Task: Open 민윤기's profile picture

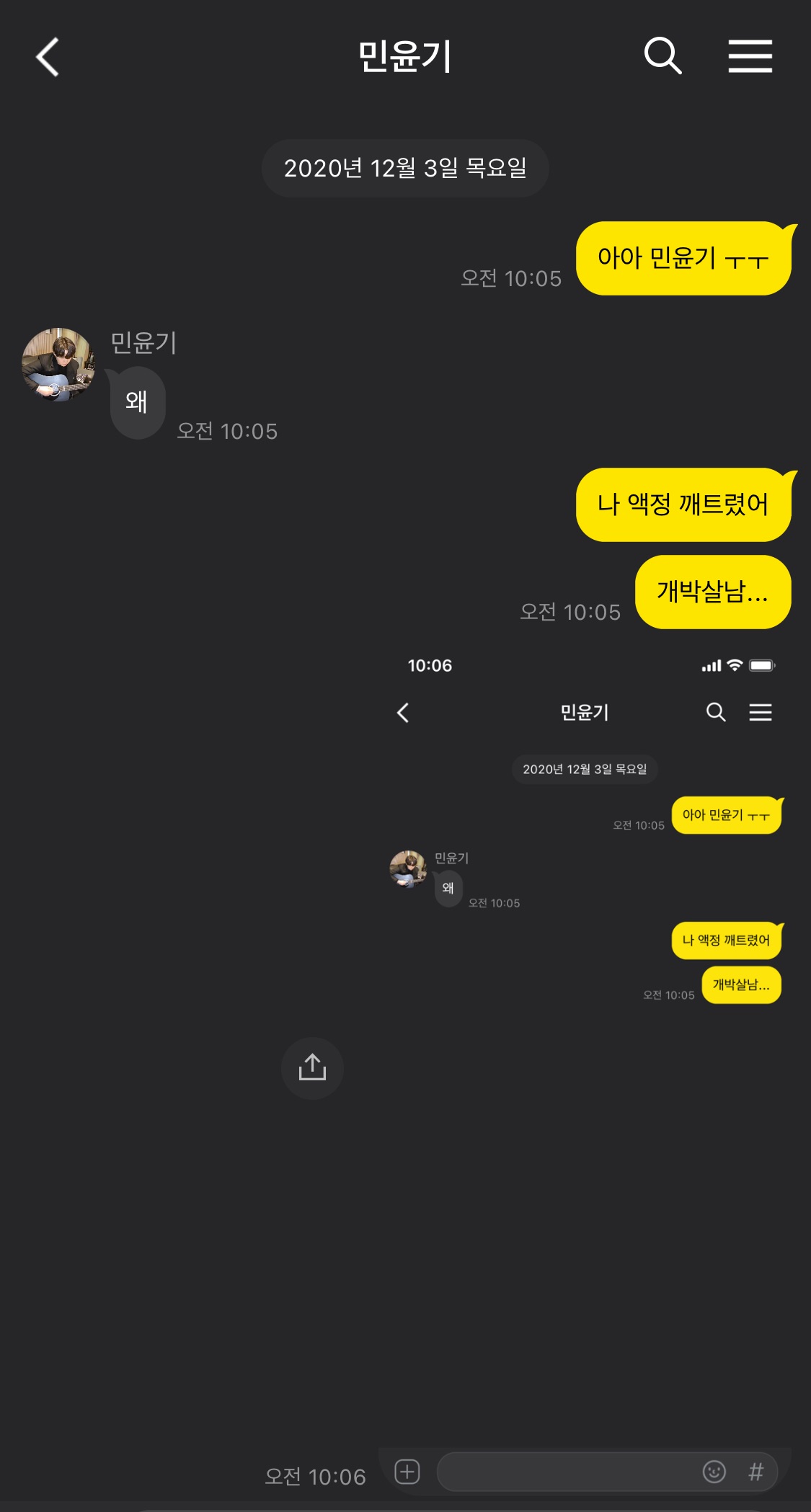Action: click(x=58, y=365)
